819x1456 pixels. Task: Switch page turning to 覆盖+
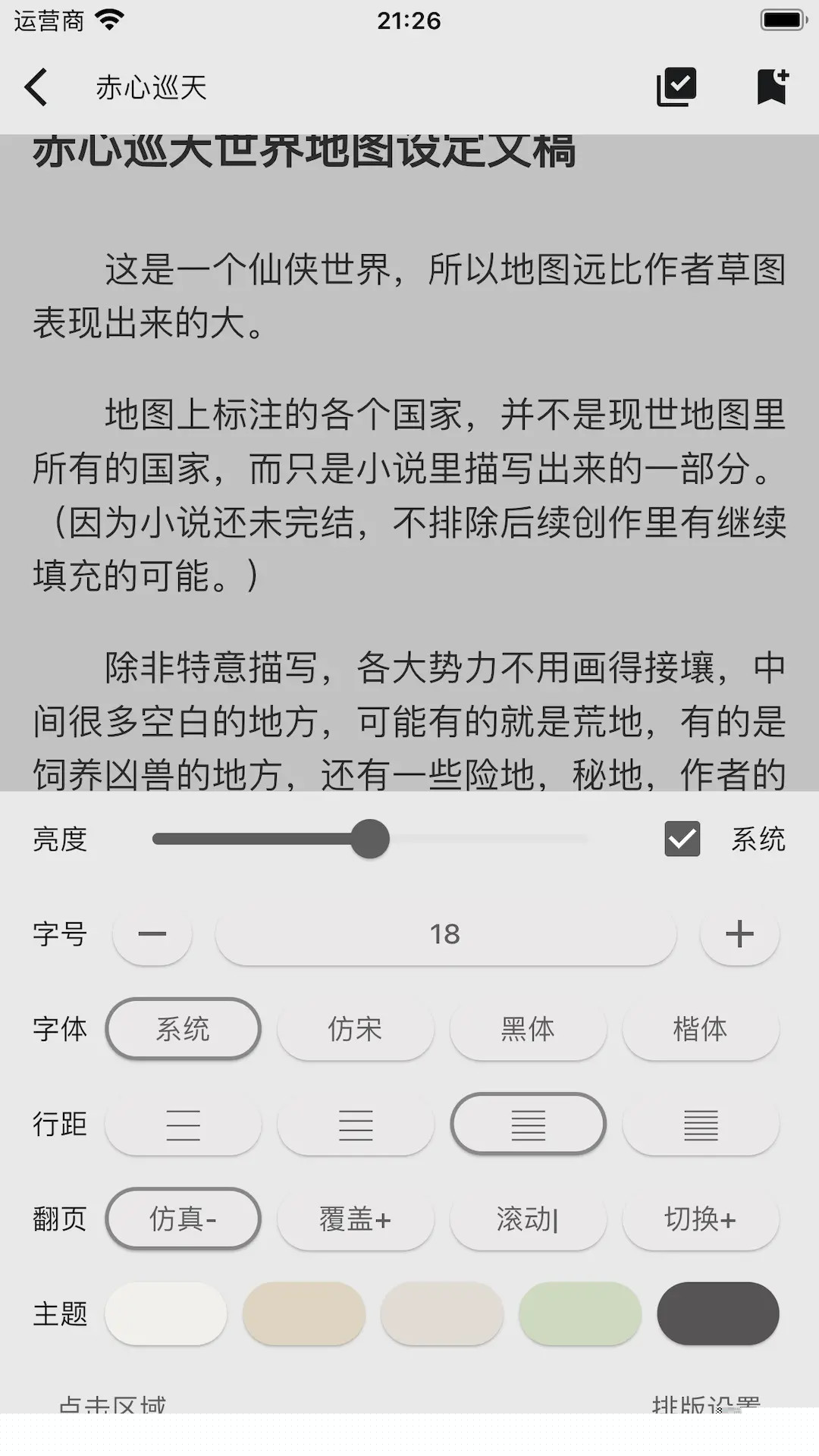coord(355,1219)
